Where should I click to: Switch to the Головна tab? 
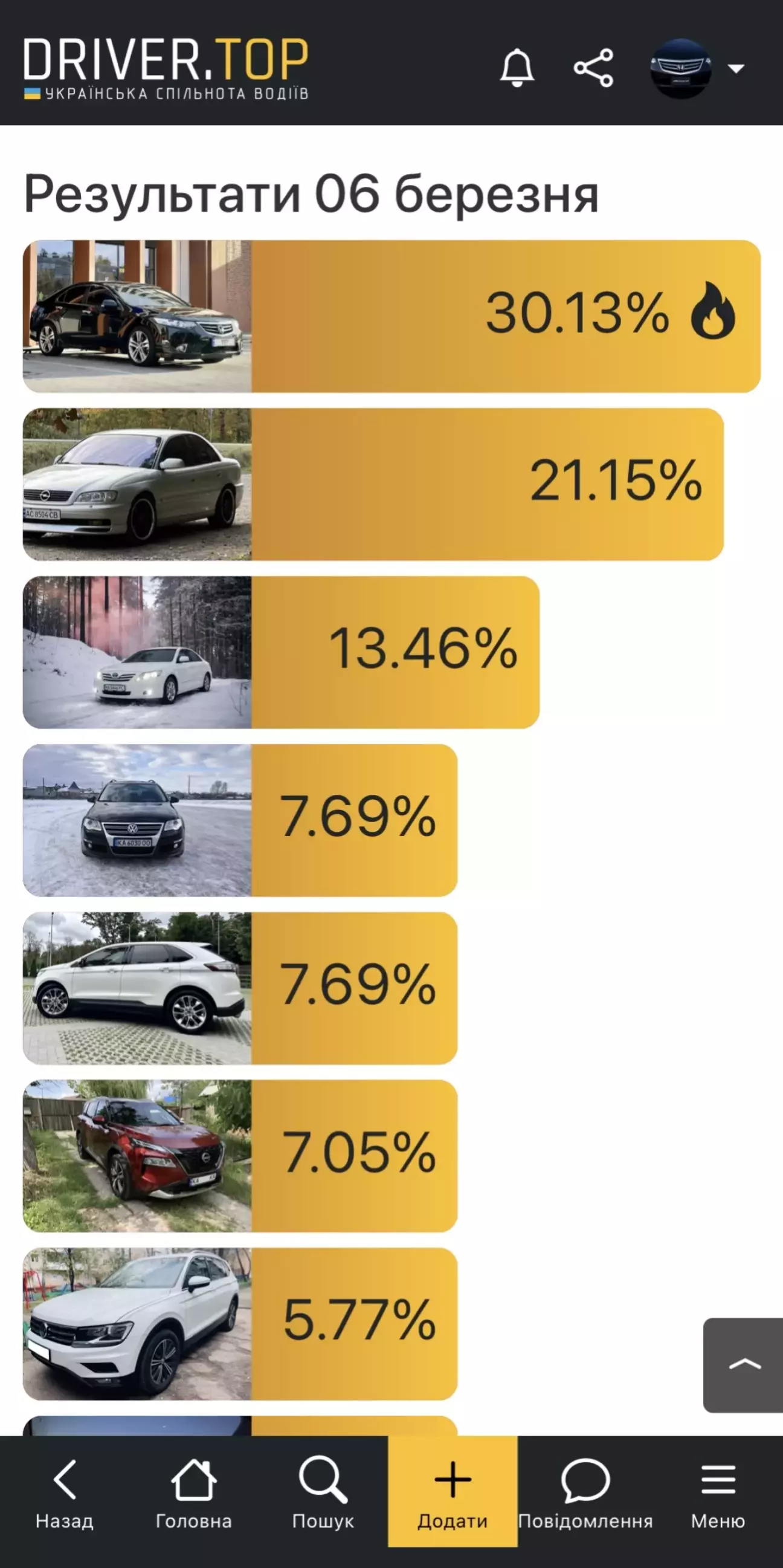point(193,1492)
